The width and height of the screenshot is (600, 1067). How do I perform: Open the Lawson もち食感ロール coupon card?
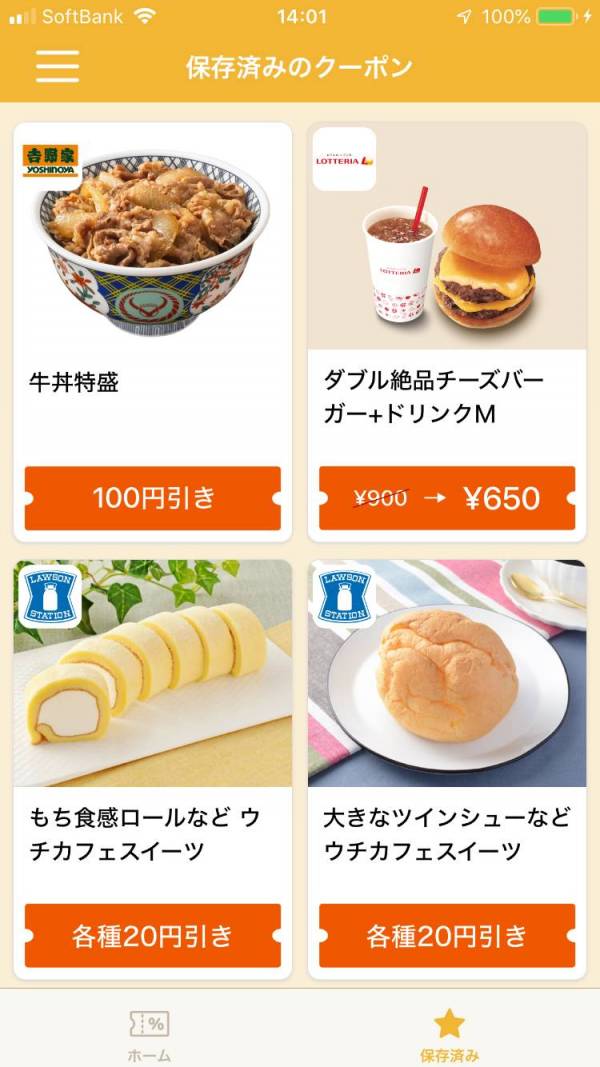[152, 770]
